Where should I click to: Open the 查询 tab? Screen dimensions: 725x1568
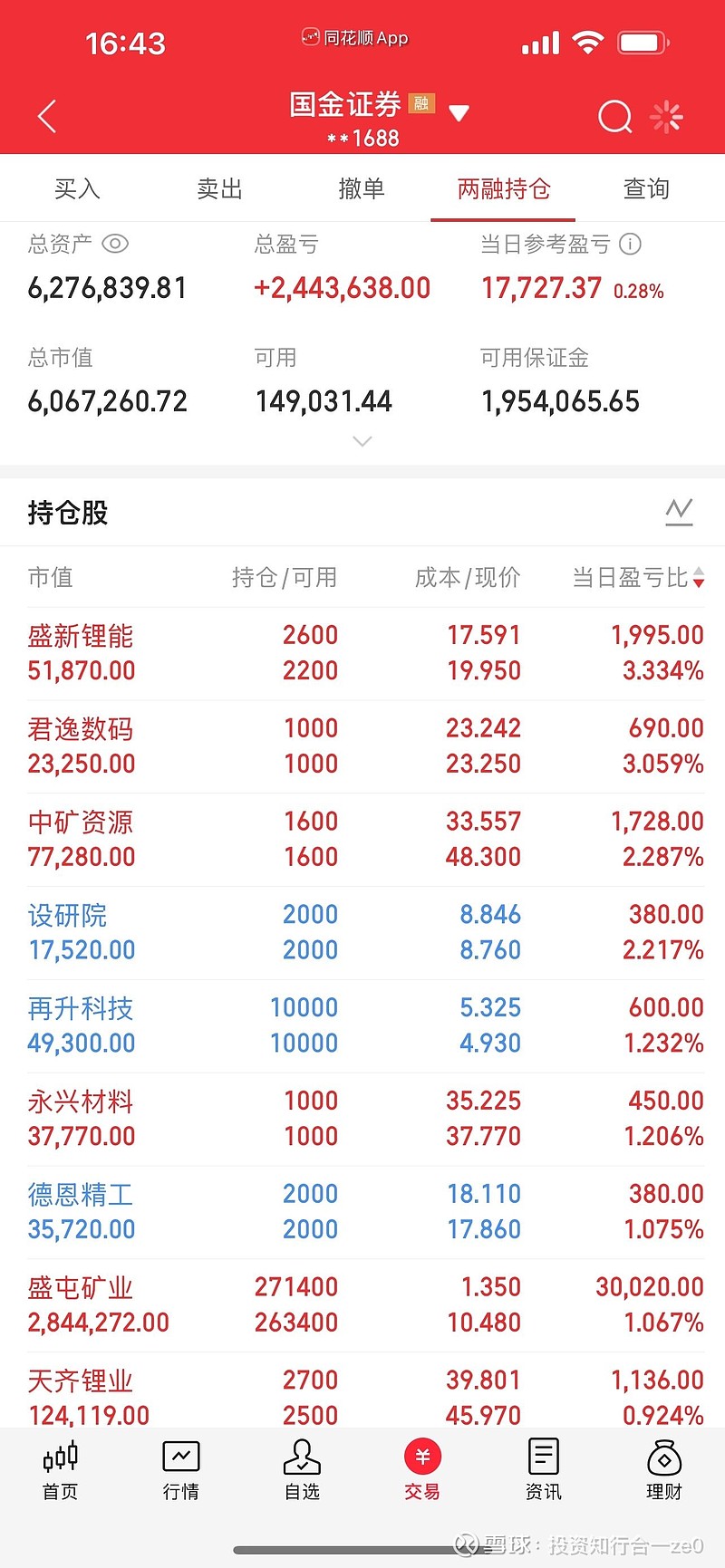point(645,188)
